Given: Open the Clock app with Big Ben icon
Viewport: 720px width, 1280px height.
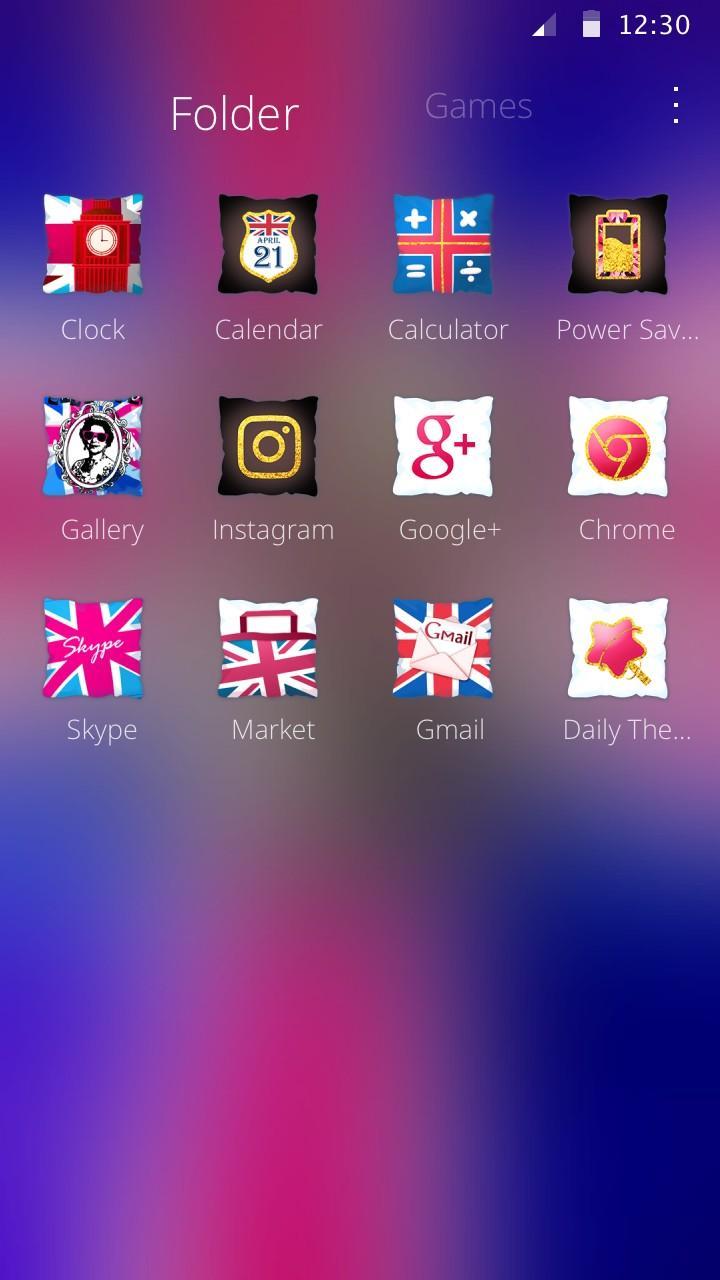Looking at the screenshot, I should point(93,245).
